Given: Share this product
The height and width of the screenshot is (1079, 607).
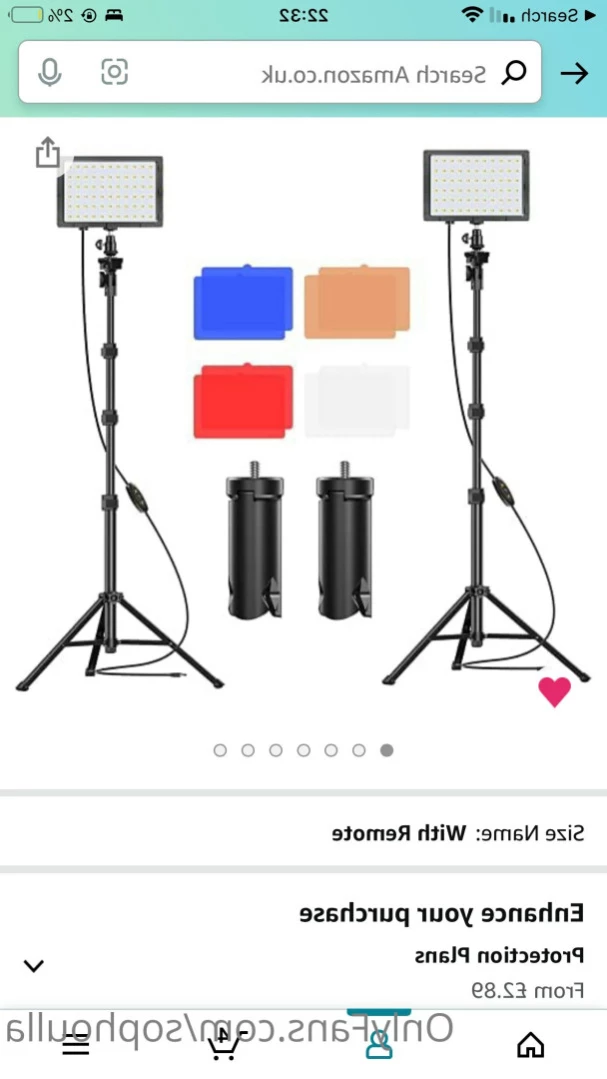Looking at the screenshot, I should click(47, 152).
